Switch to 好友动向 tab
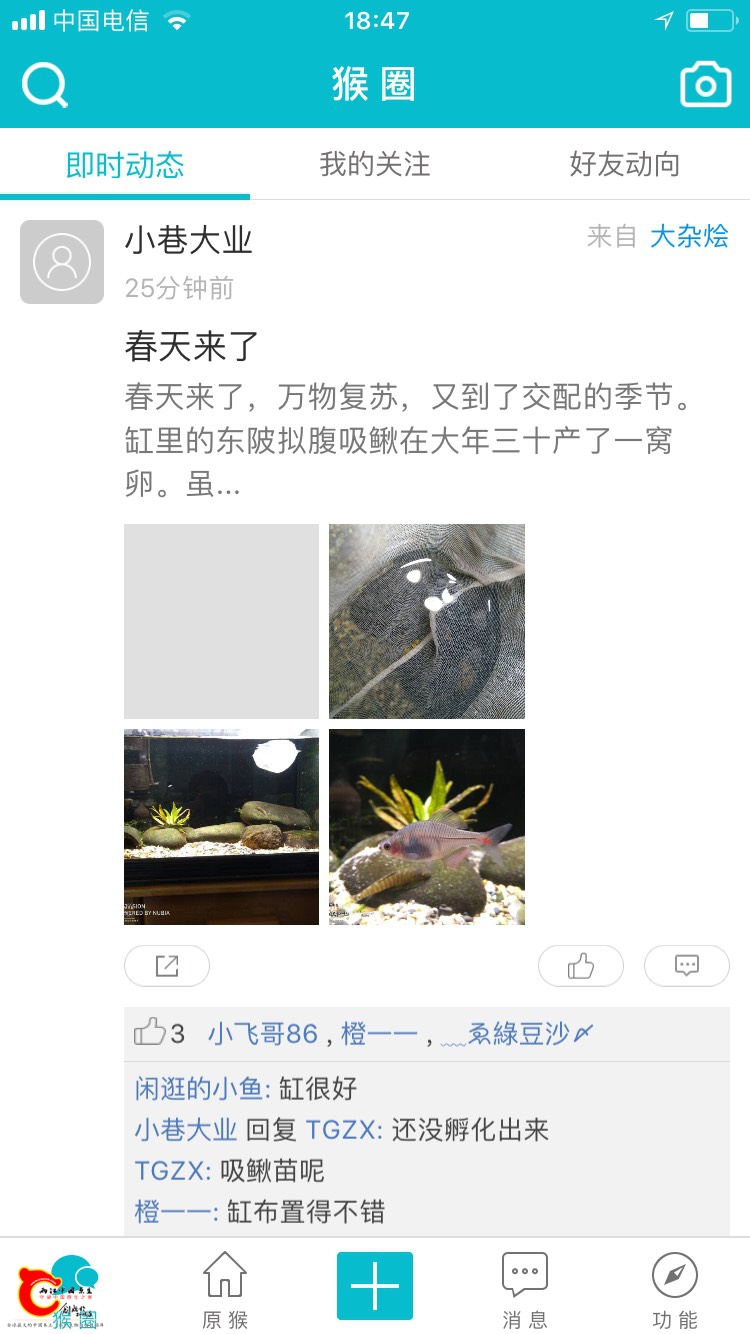The width and height of the screenshot is (750, 1334). pyautogui.click(x=625, y=164)
